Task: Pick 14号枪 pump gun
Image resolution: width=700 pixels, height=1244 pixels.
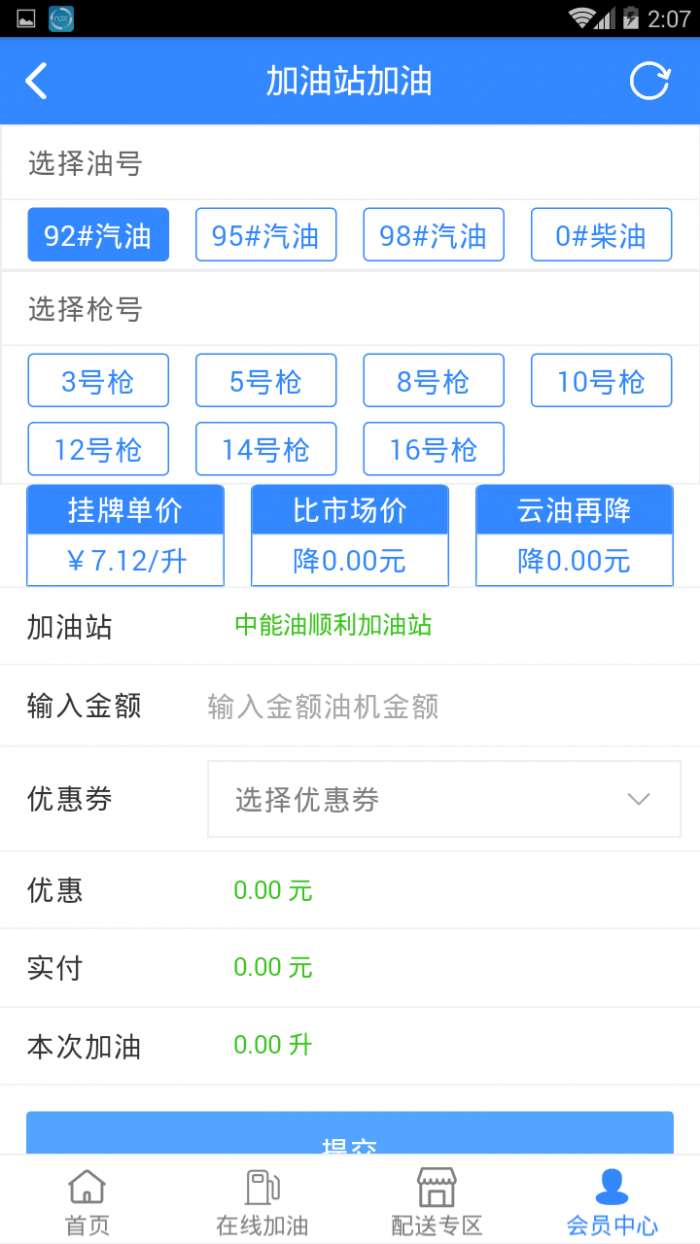Action: [265, 449]
